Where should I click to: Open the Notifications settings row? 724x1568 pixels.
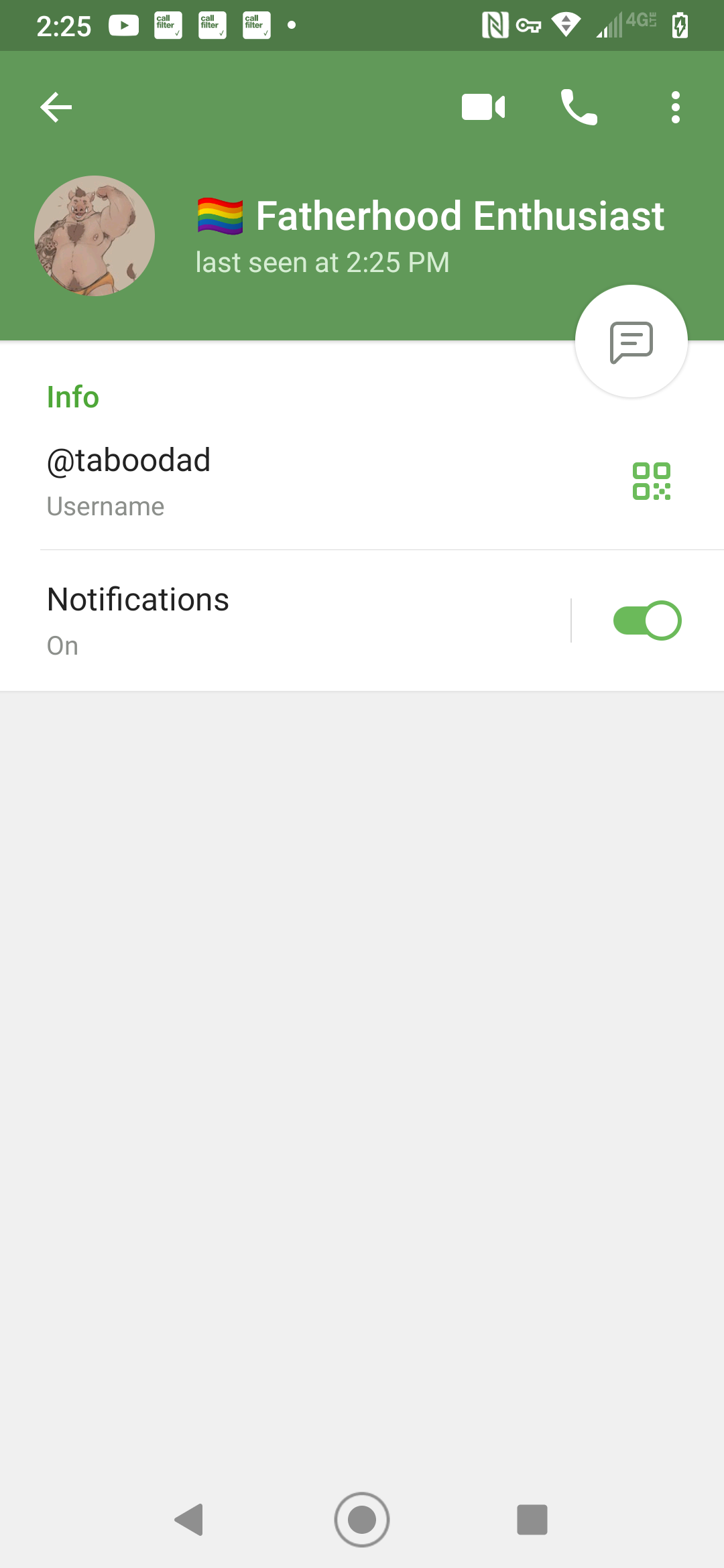[285, 621]
